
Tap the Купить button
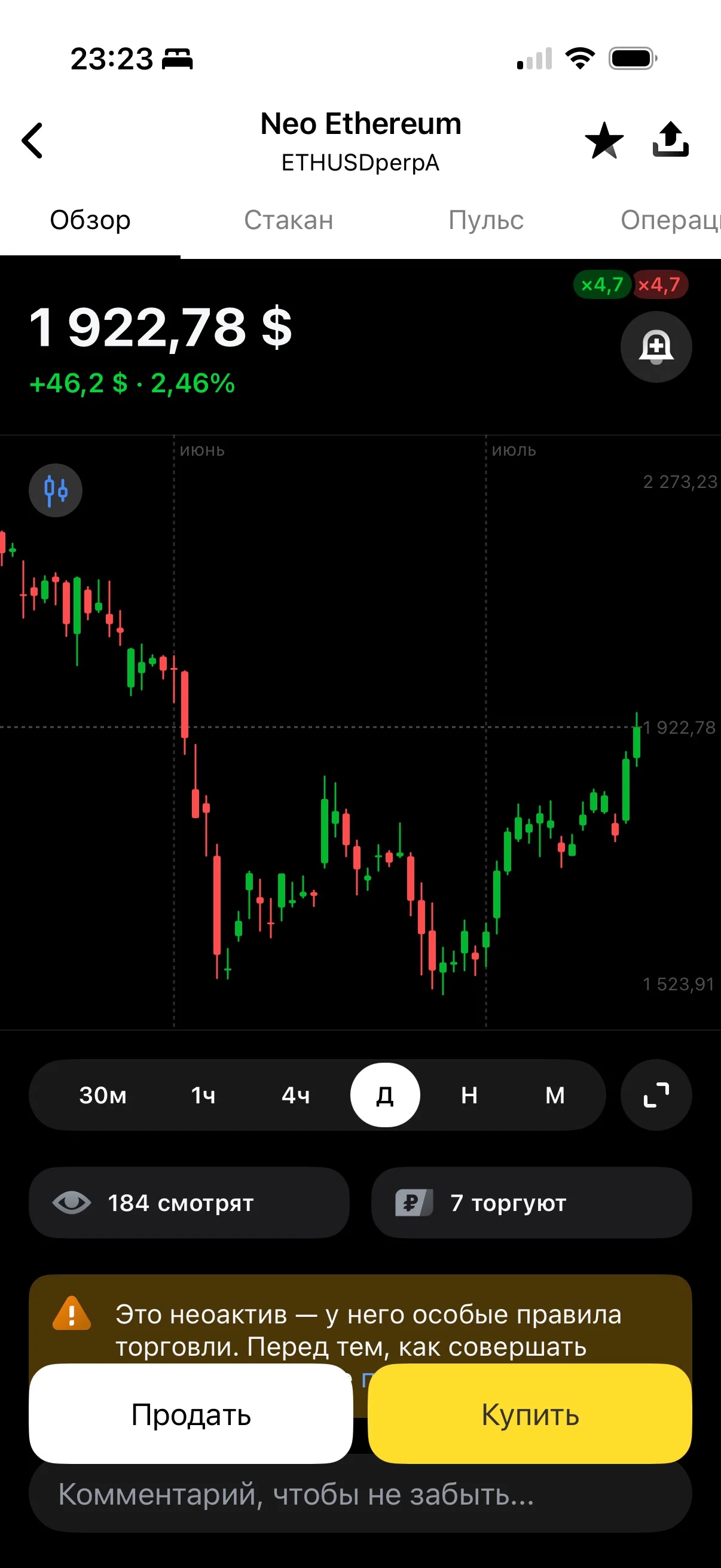tap(530, 1413)
